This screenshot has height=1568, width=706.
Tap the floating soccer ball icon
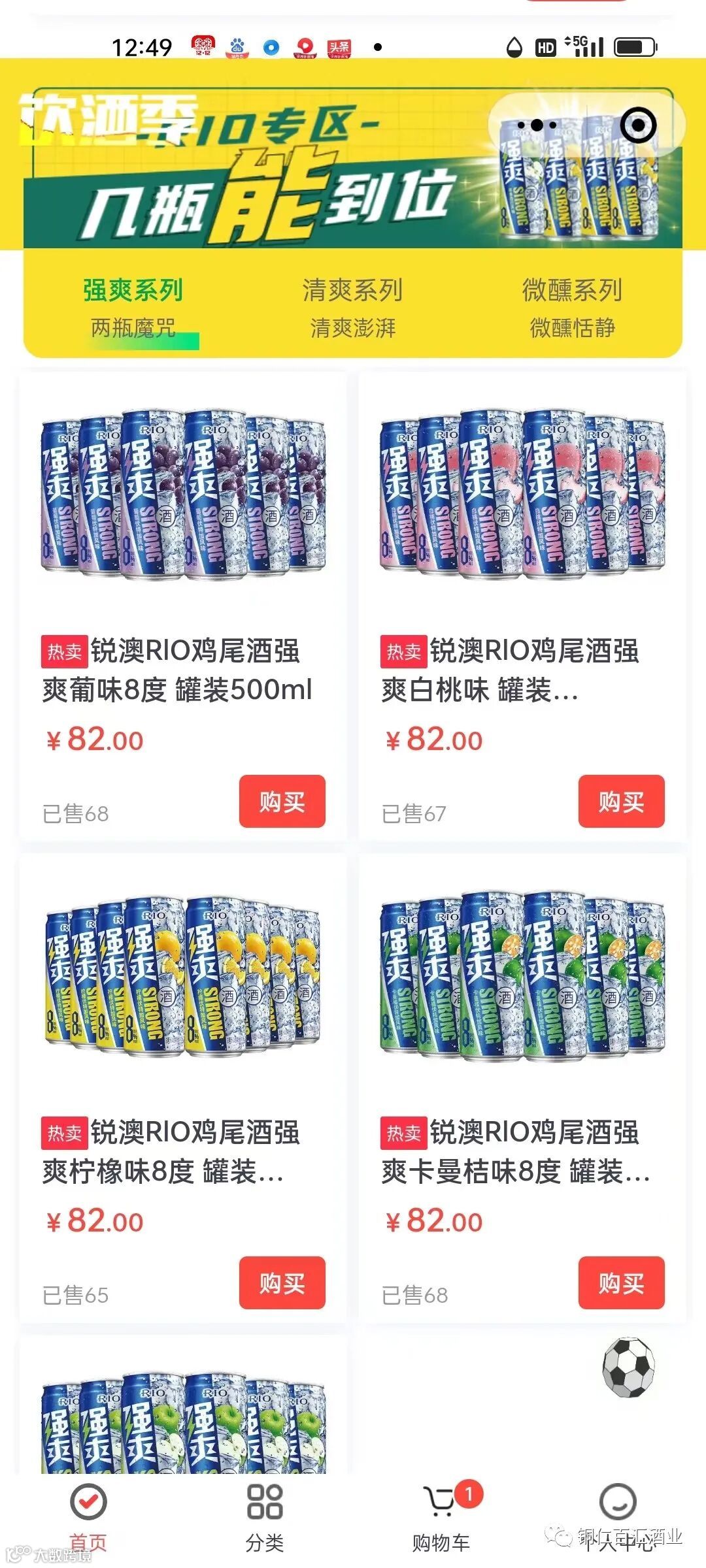(x=628, y=1367)
